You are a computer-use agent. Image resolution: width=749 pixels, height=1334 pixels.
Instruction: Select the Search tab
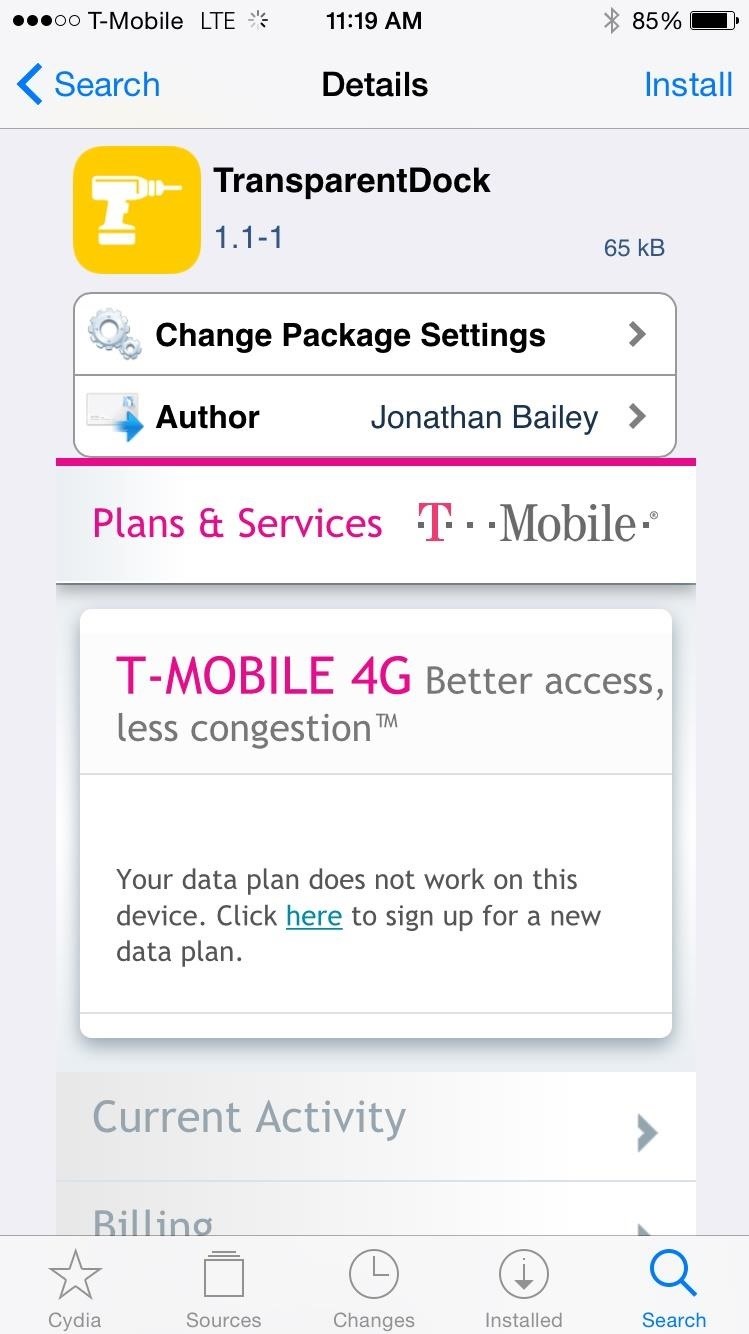[673, 1288]
